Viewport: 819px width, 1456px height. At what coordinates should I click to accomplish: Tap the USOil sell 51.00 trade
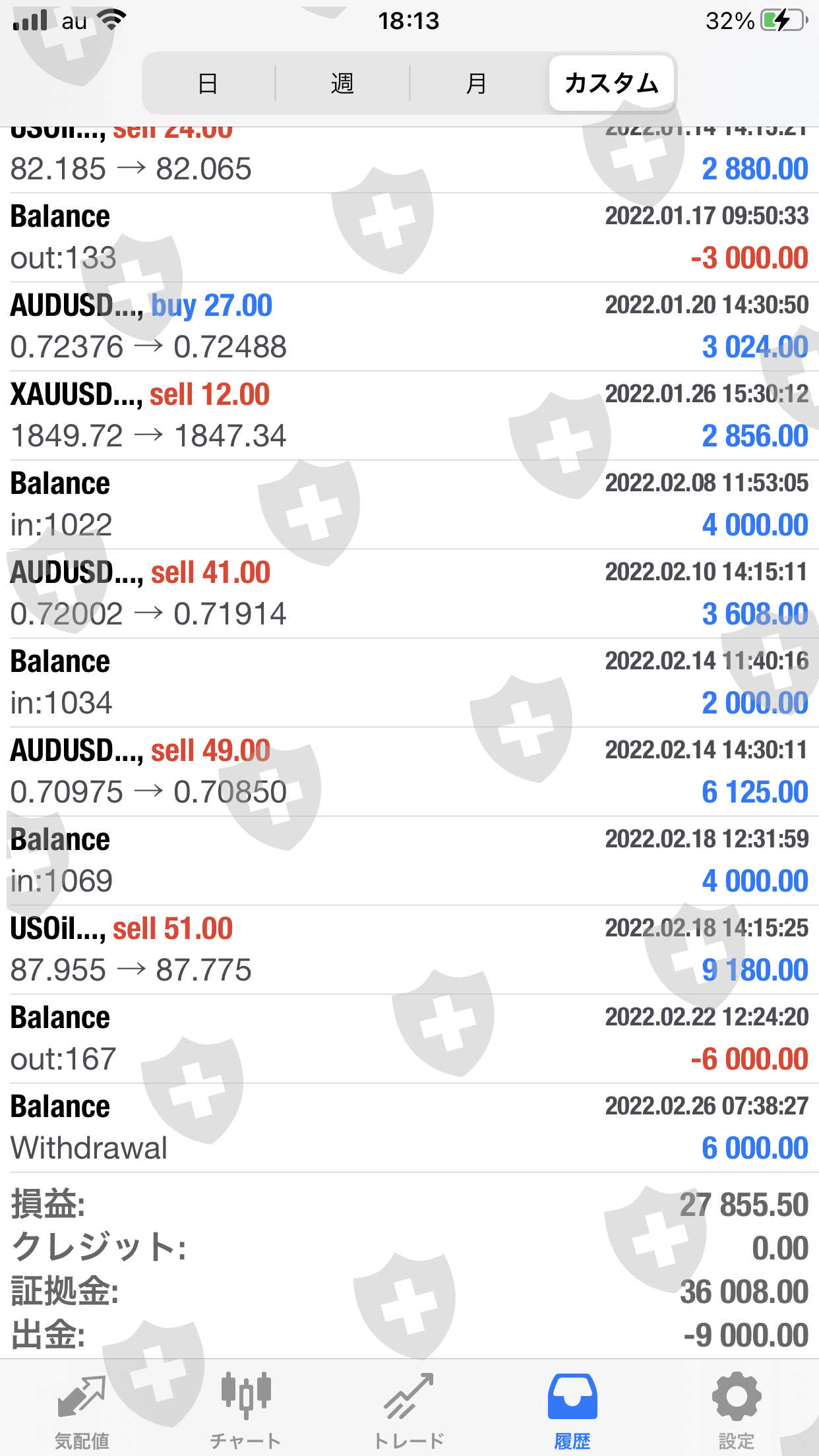point(409,950)
